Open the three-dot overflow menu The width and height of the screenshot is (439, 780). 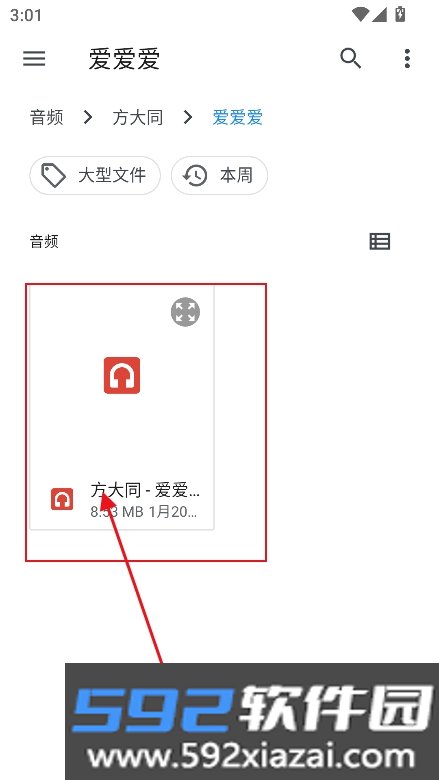click(407, 59)
